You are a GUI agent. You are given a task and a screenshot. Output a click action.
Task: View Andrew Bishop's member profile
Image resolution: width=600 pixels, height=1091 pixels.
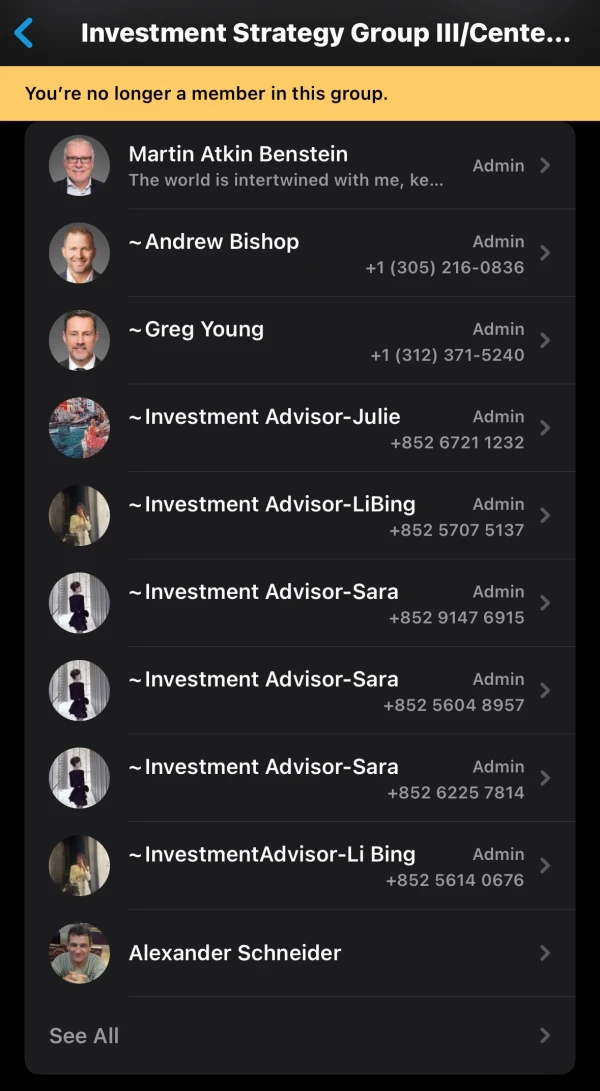tap(300, 253)
